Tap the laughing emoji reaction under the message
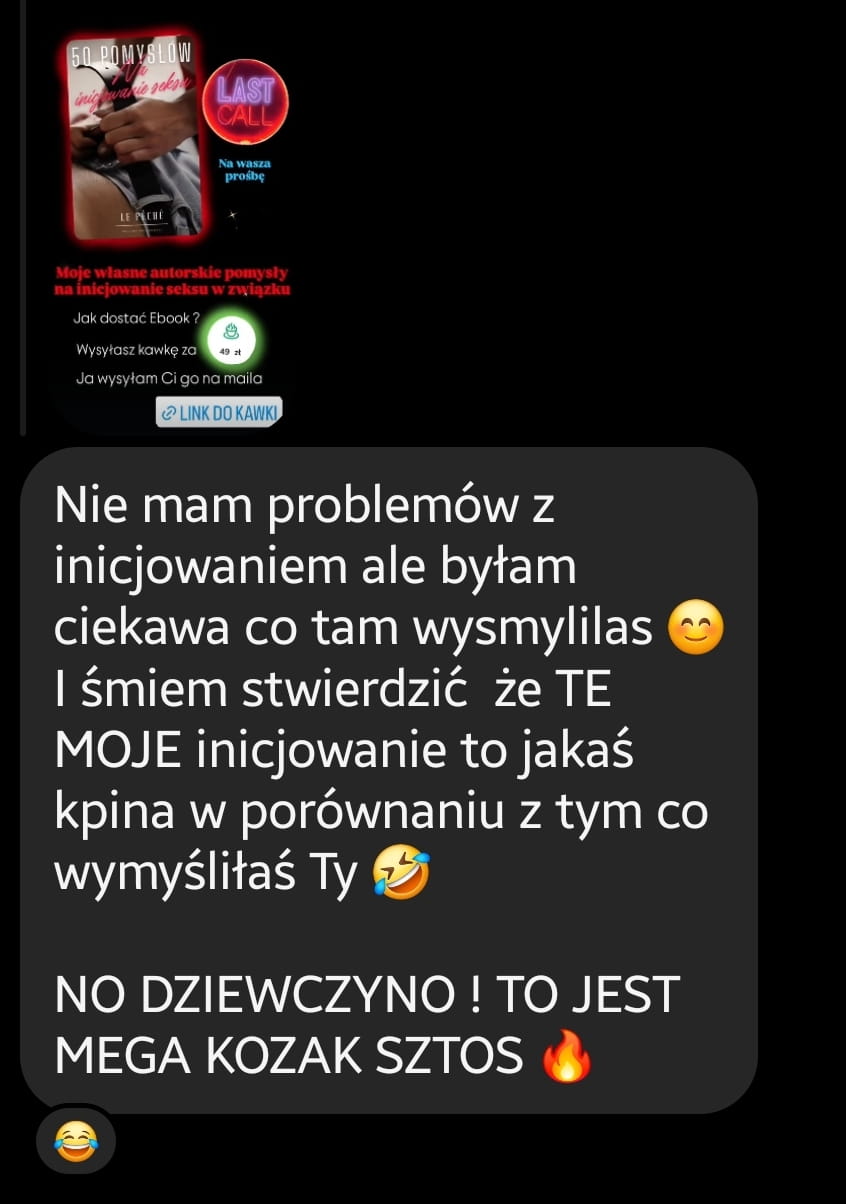The height and width of the screenshot is (1204, 846). pos(76,1140)
